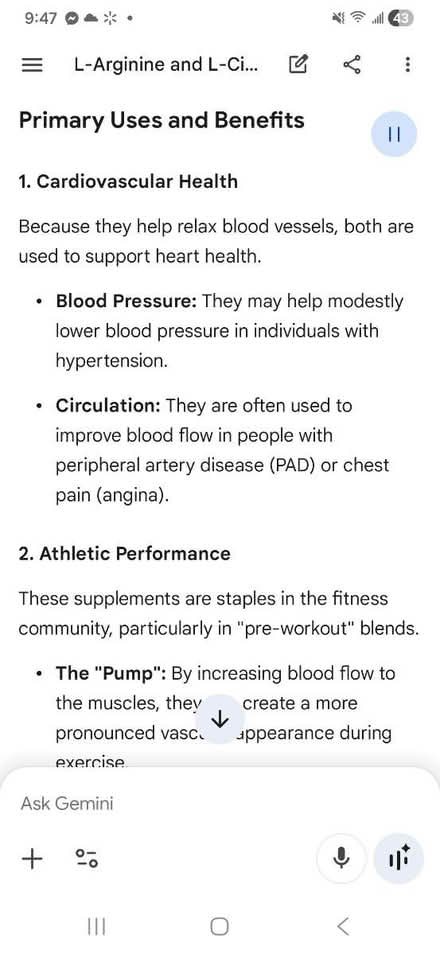Share this L-Arginine conversation
This screenshot has width=440, height=955.
[x=352, y=65]
